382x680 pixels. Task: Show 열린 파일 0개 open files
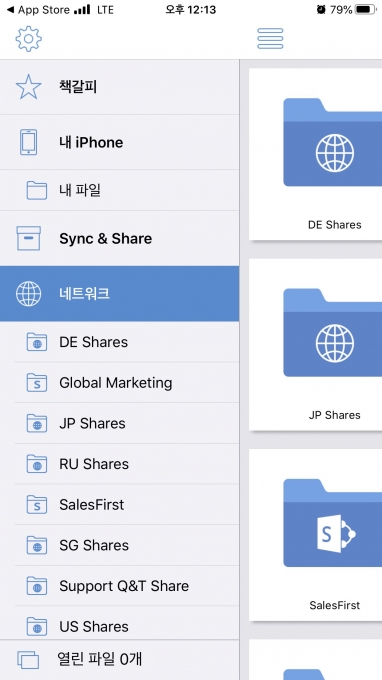pyautogui.click(x=119, y=660)
